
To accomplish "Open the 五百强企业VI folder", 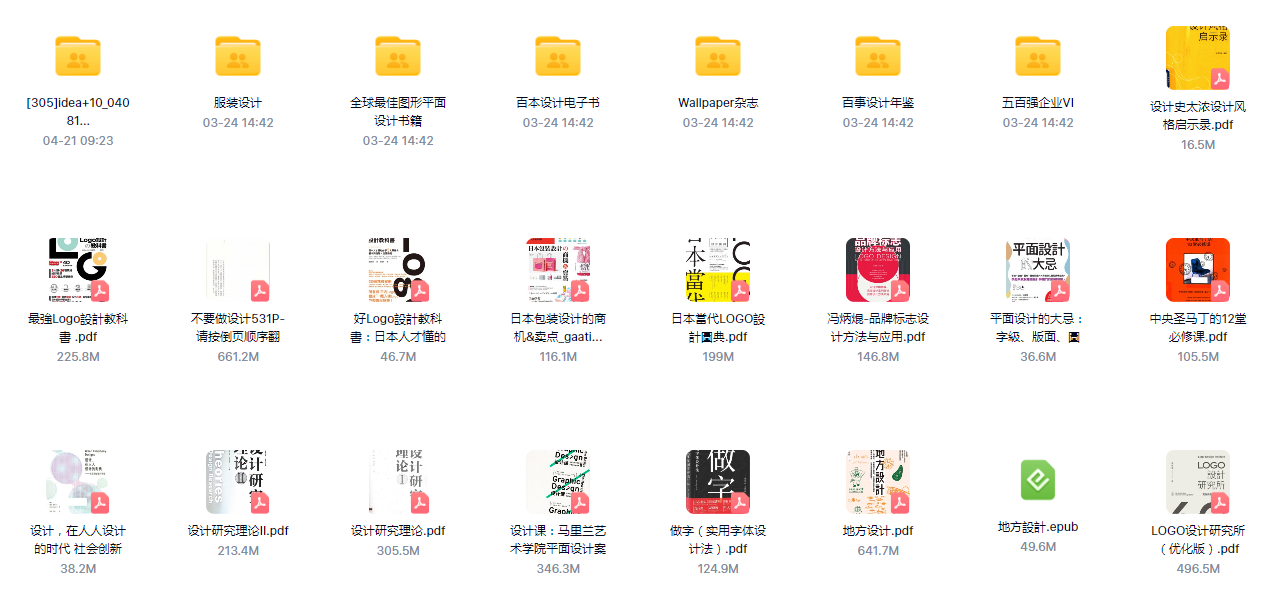I will coord(1038,57).
